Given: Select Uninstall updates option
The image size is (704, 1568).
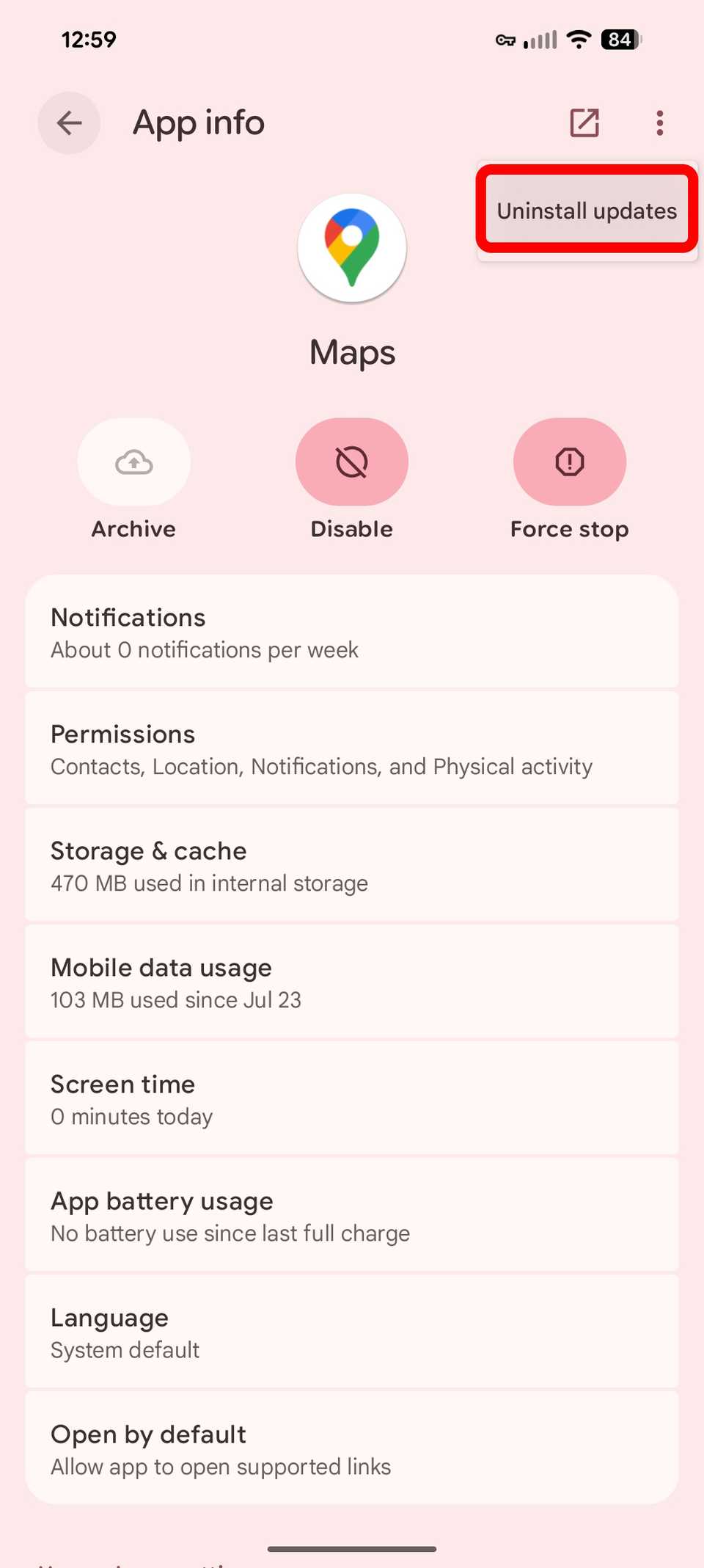Looking at the screenshot, I should pyautogui.click(x=587, y=211).
